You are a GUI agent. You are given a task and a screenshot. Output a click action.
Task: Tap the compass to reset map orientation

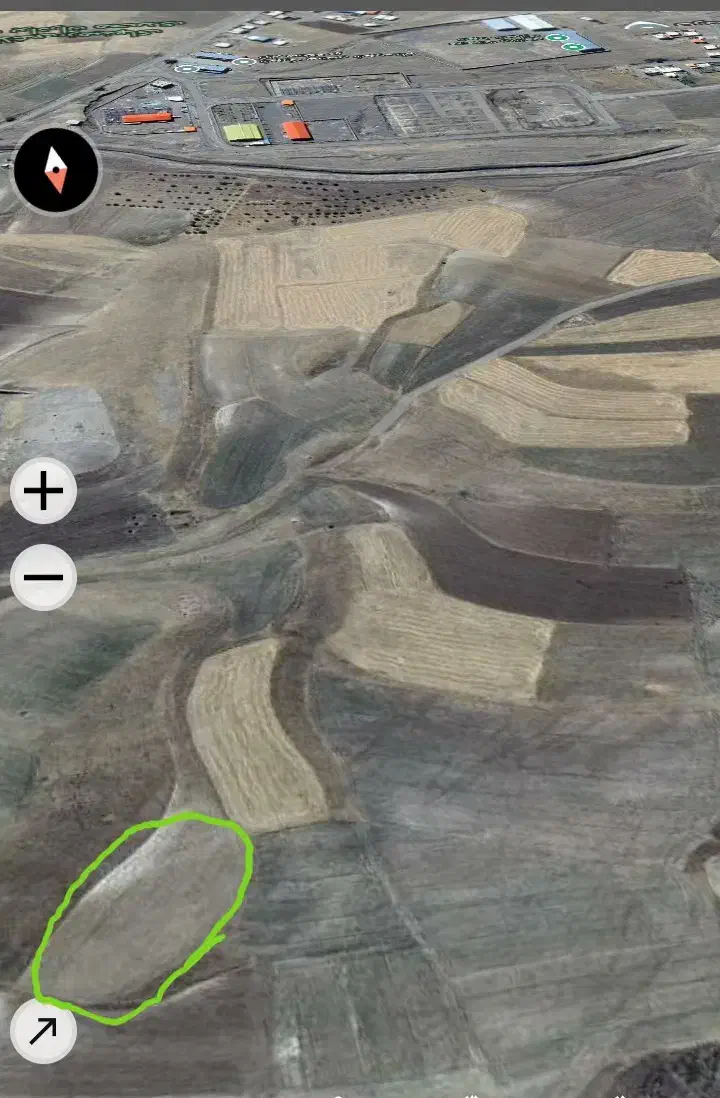[57, 171]
